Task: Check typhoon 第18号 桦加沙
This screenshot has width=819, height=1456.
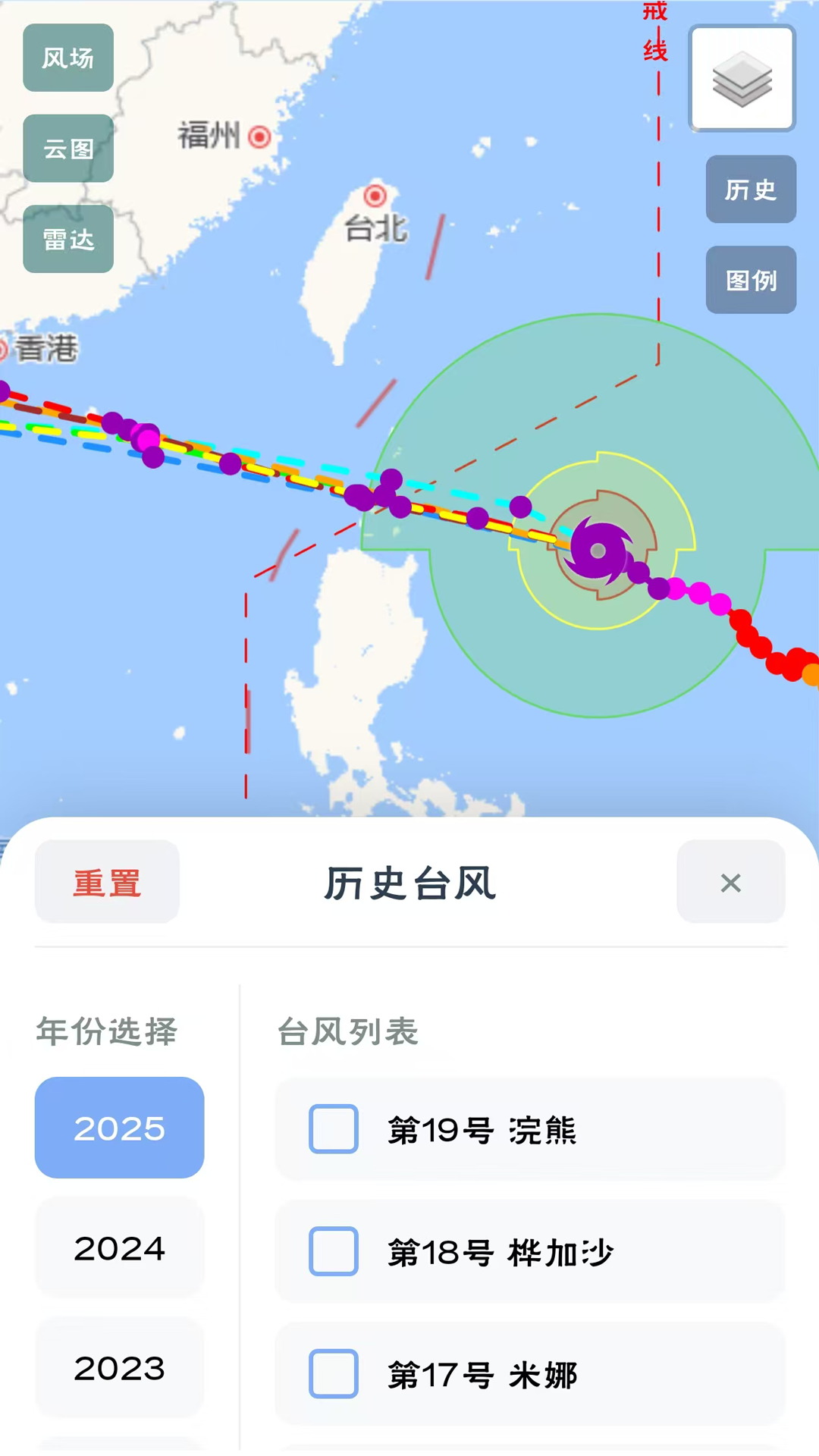Action: point(334,1251)
